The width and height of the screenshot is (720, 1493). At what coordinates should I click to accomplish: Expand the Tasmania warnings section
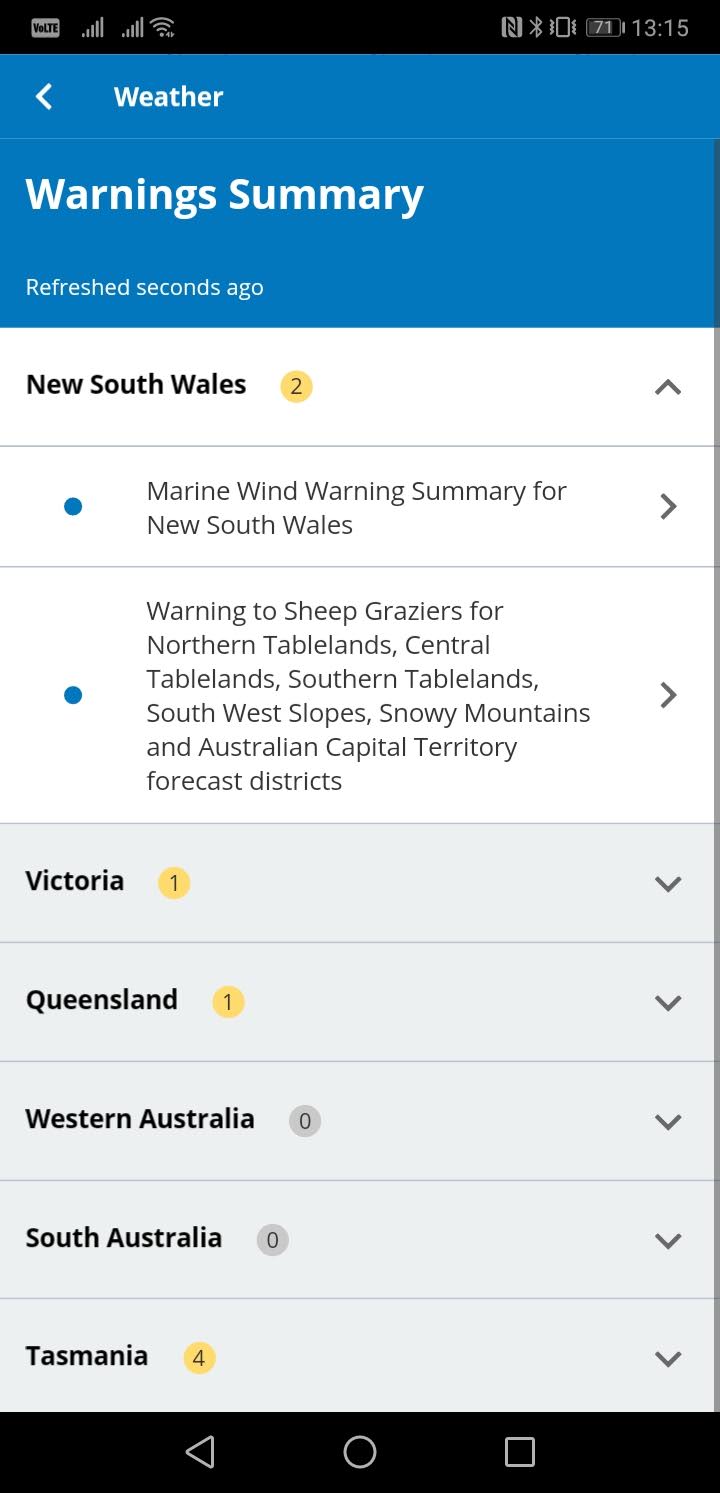click(x=359, y=1357)
